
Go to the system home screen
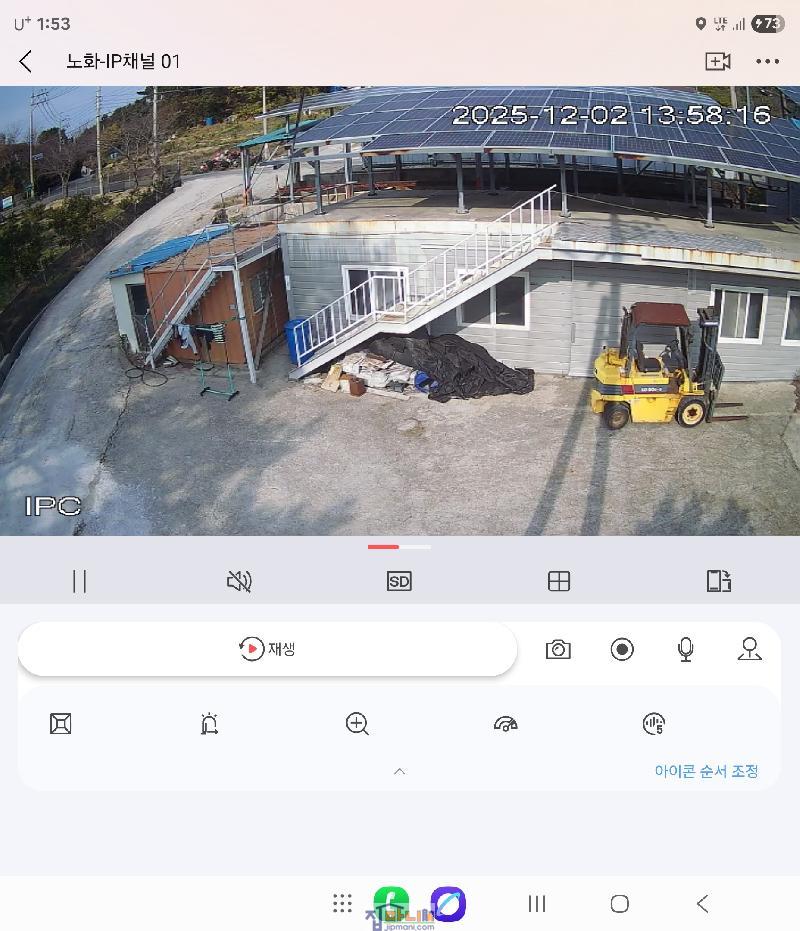(x=620, y=904)
